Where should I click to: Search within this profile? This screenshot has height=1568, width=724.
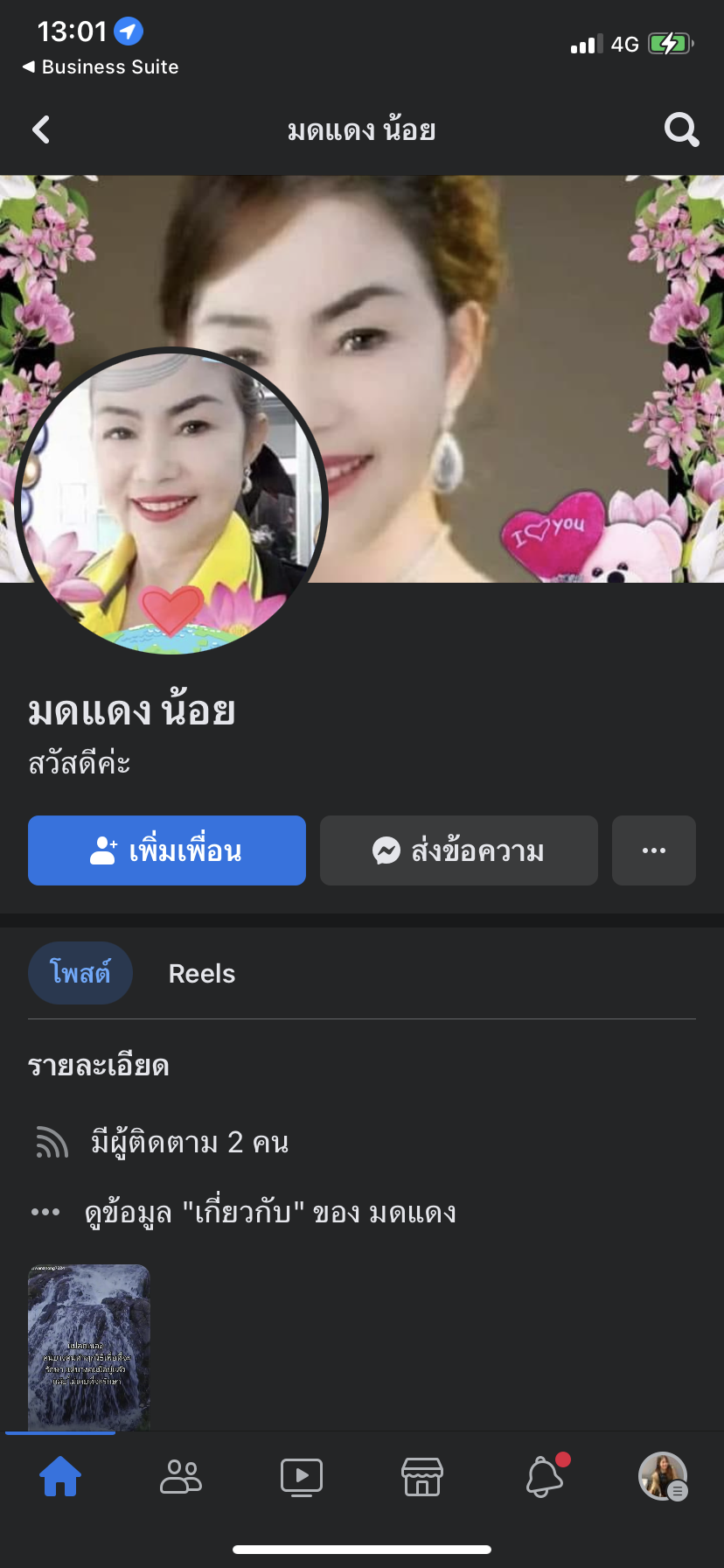click(x=681, y=130)
